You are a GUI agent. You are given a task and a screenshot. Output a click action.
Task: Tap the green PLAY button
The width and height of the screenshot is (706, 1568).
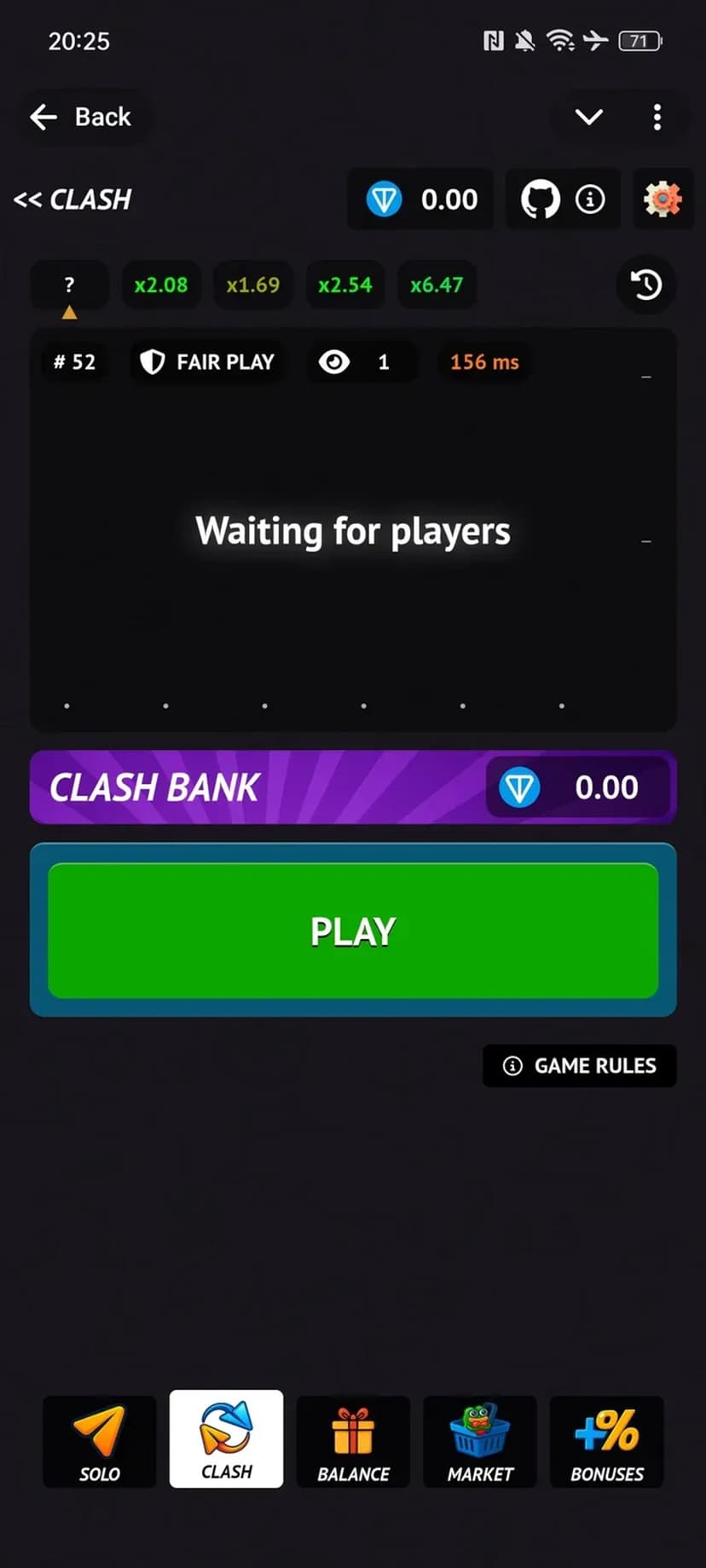click(353, 931)
